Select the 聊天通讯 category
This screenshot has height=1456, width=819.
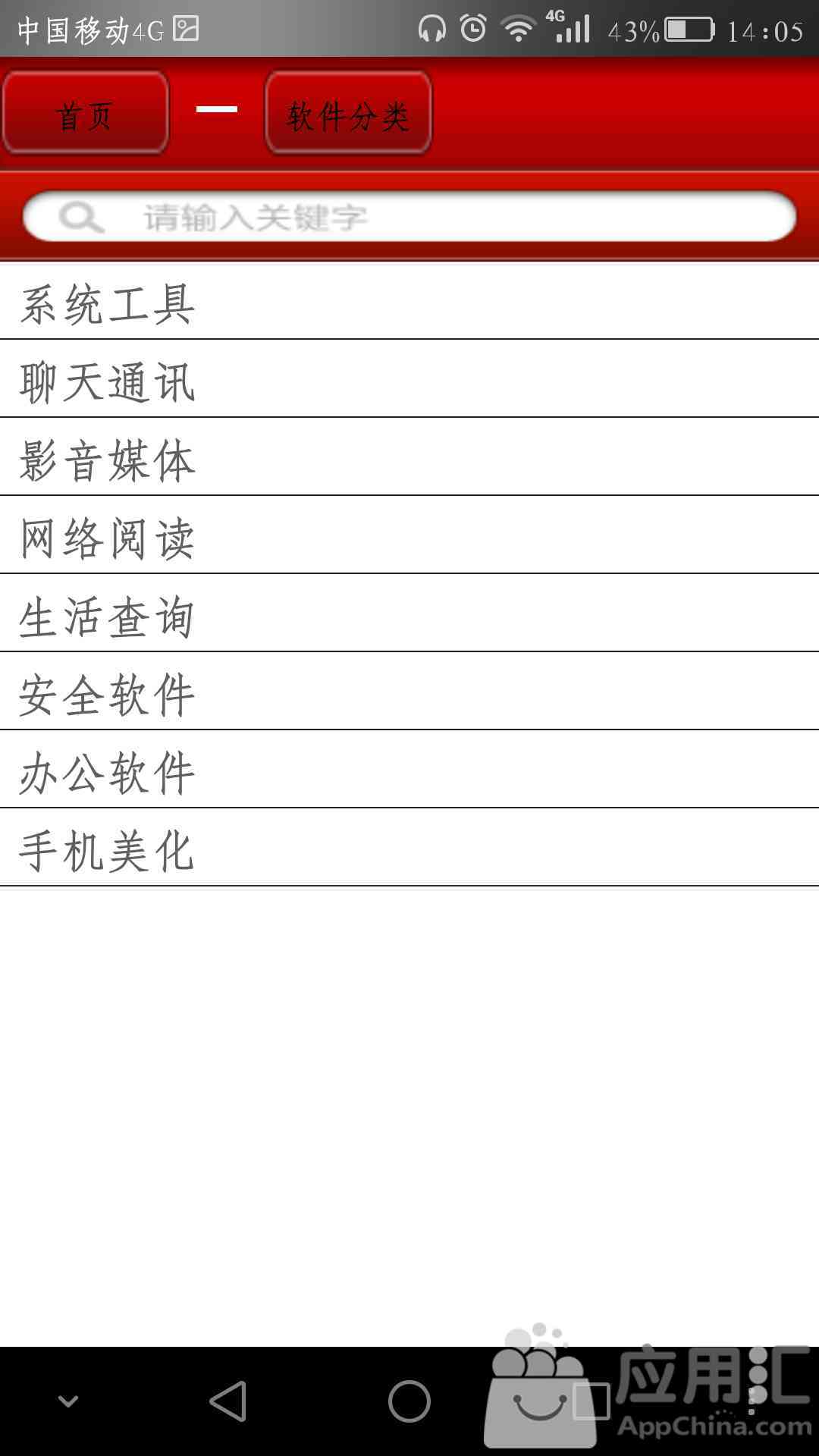click(x=409, y=379)
